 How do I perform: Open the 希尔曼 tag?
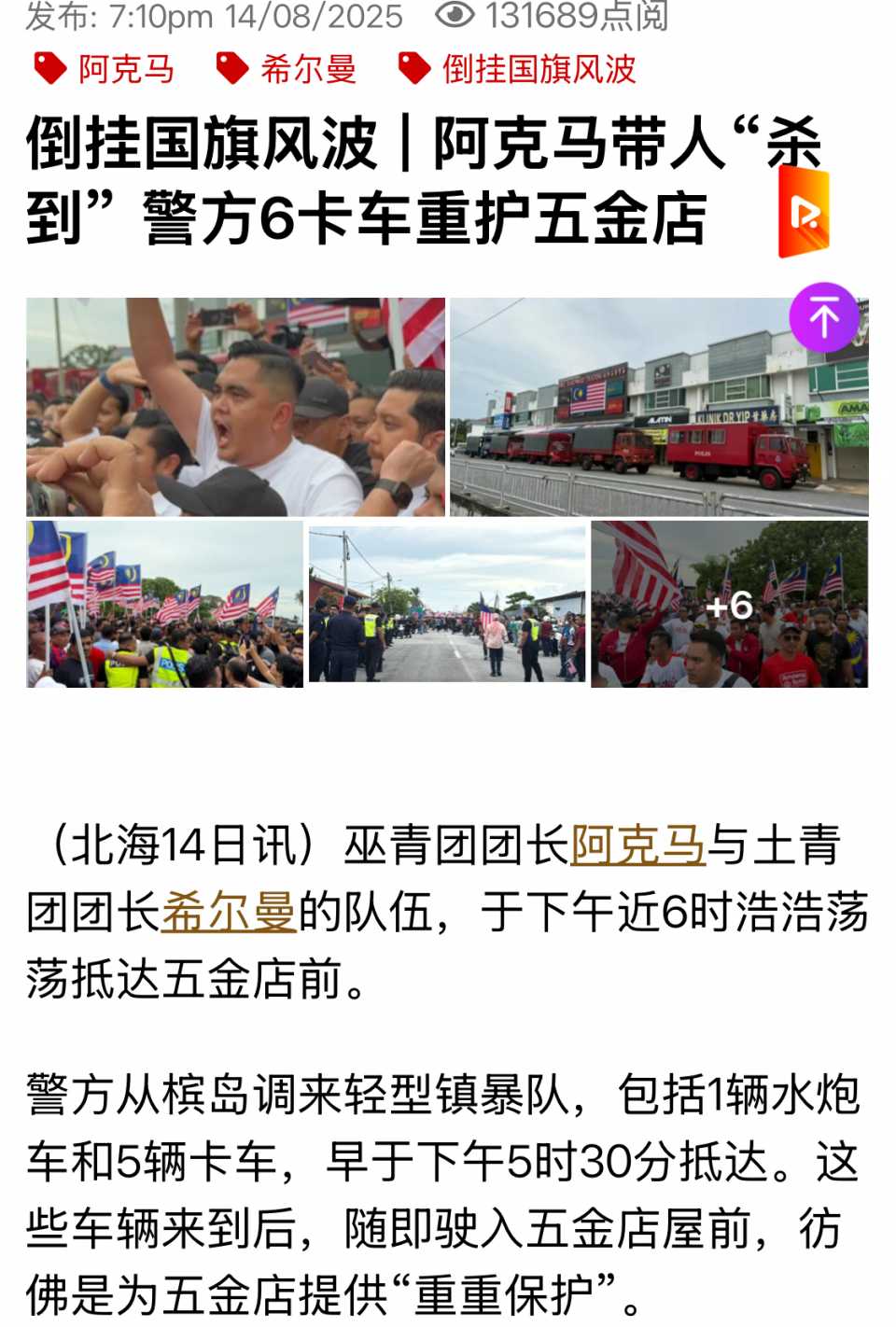point(287,69)
